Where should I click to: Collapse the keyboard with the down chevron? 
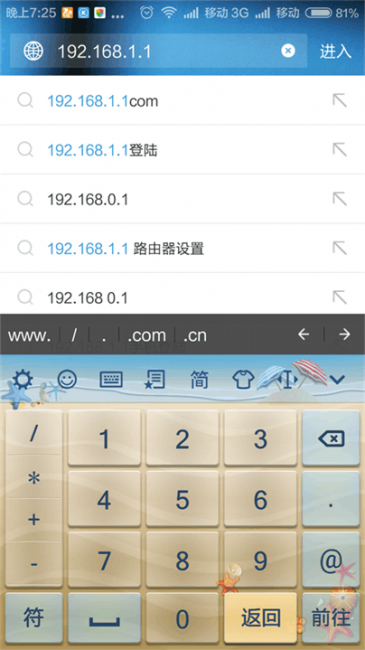click(338, 379)
